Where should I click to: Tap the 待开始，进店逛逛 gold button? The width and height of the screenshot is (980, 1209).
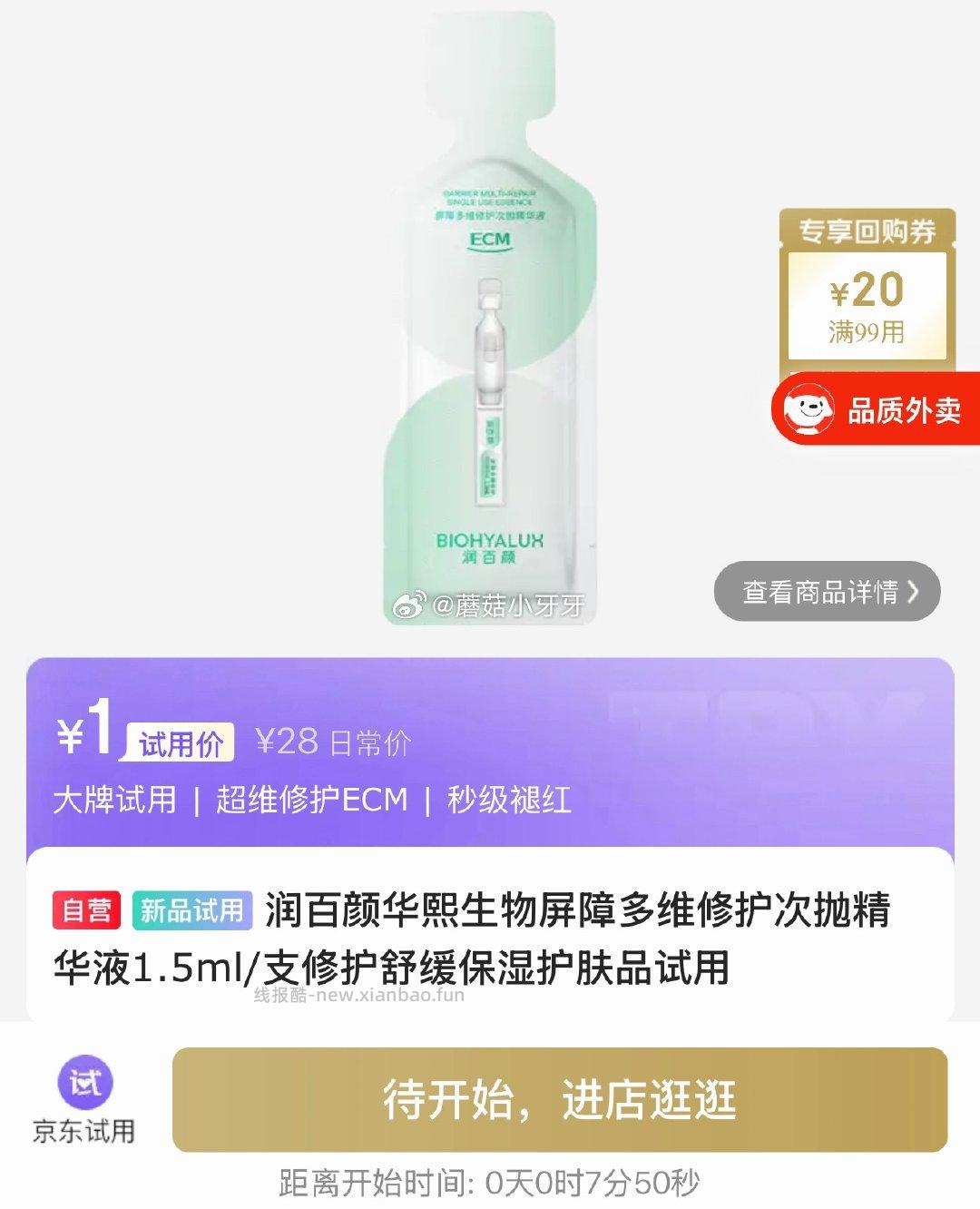(563, 1098)
